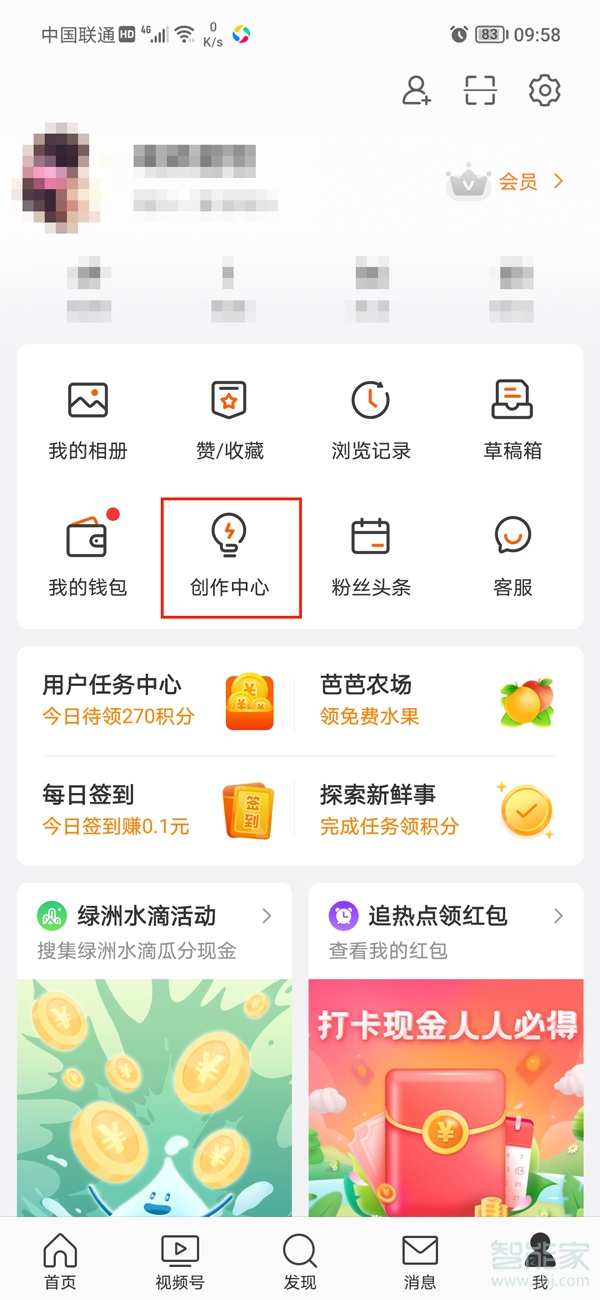Open 我的相册 album

(88, 419)
